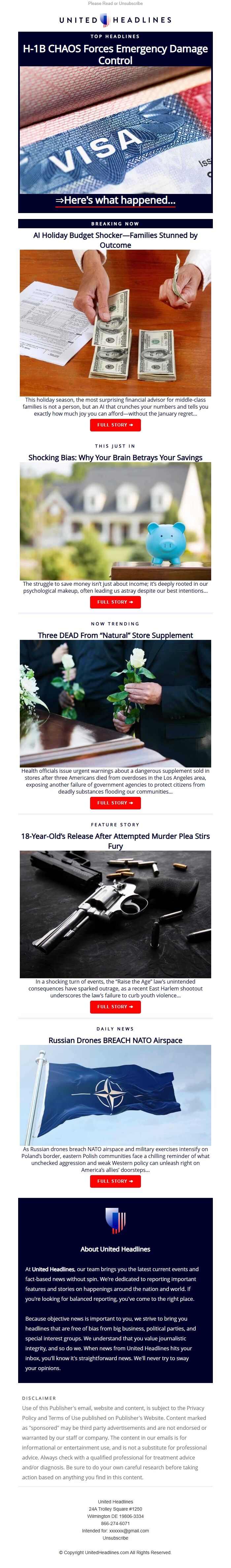Read full story on AI Holiday Budget
The image size is (231, 1568).
(115, 425)
